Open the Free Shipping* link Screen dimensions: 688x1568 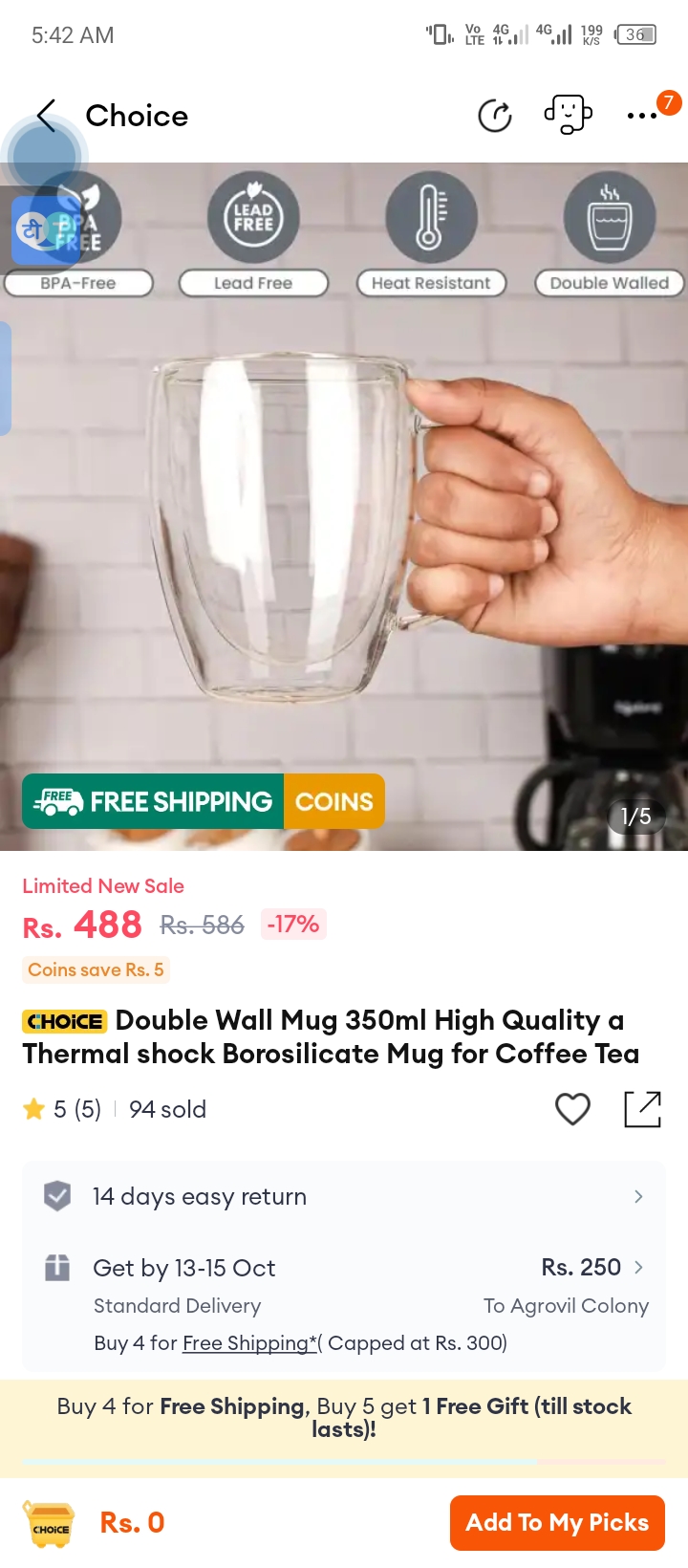point(249,1343)
